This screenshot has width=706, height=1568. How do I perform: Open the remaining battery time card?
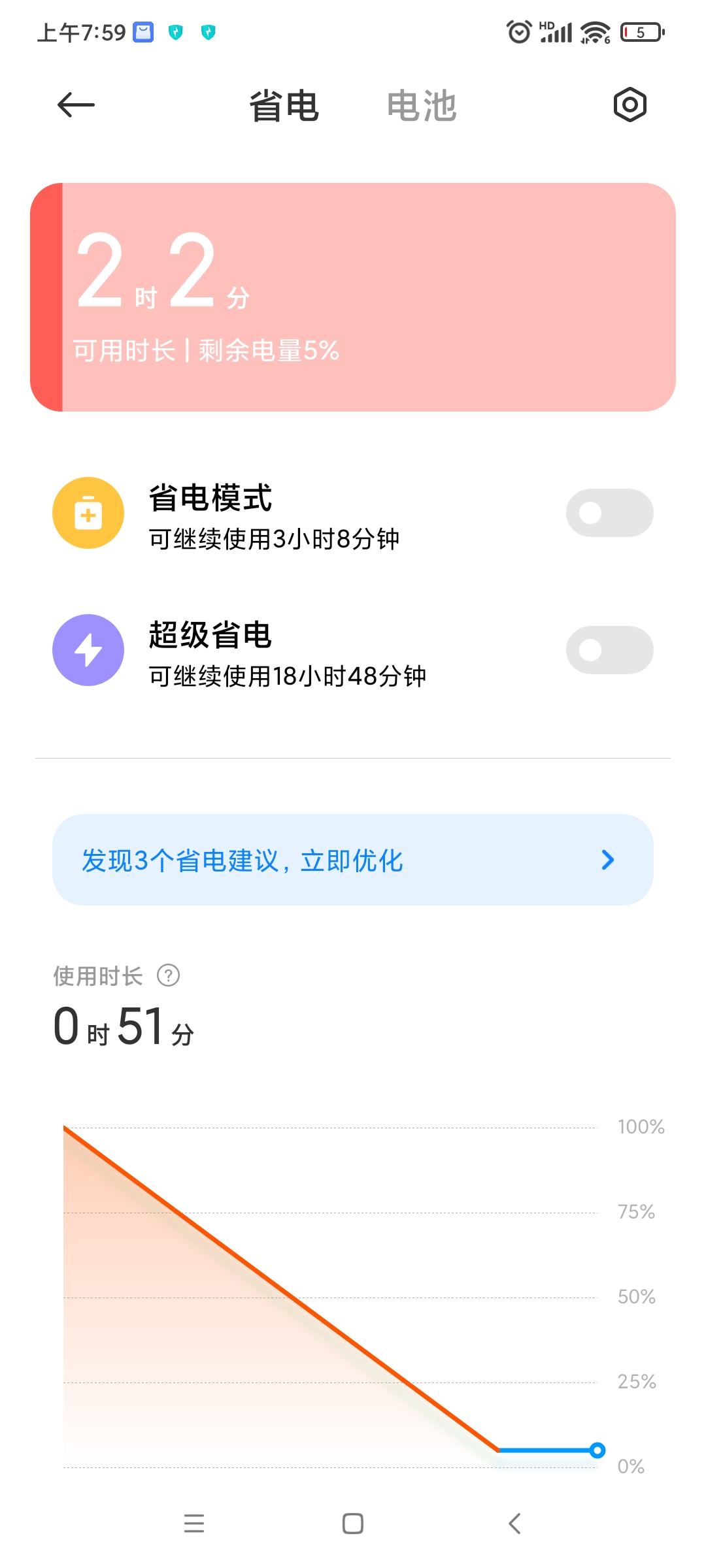tap(353, 297)
